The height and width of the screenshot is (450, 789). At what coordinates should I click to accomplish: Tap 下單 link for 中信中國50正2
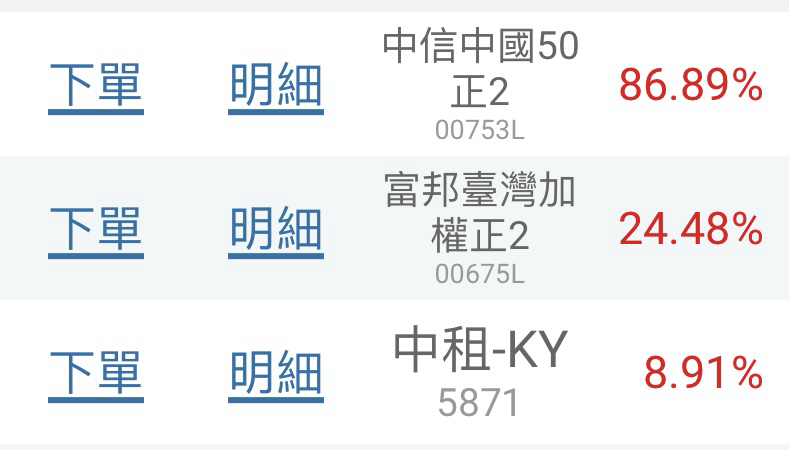[95, 86]
